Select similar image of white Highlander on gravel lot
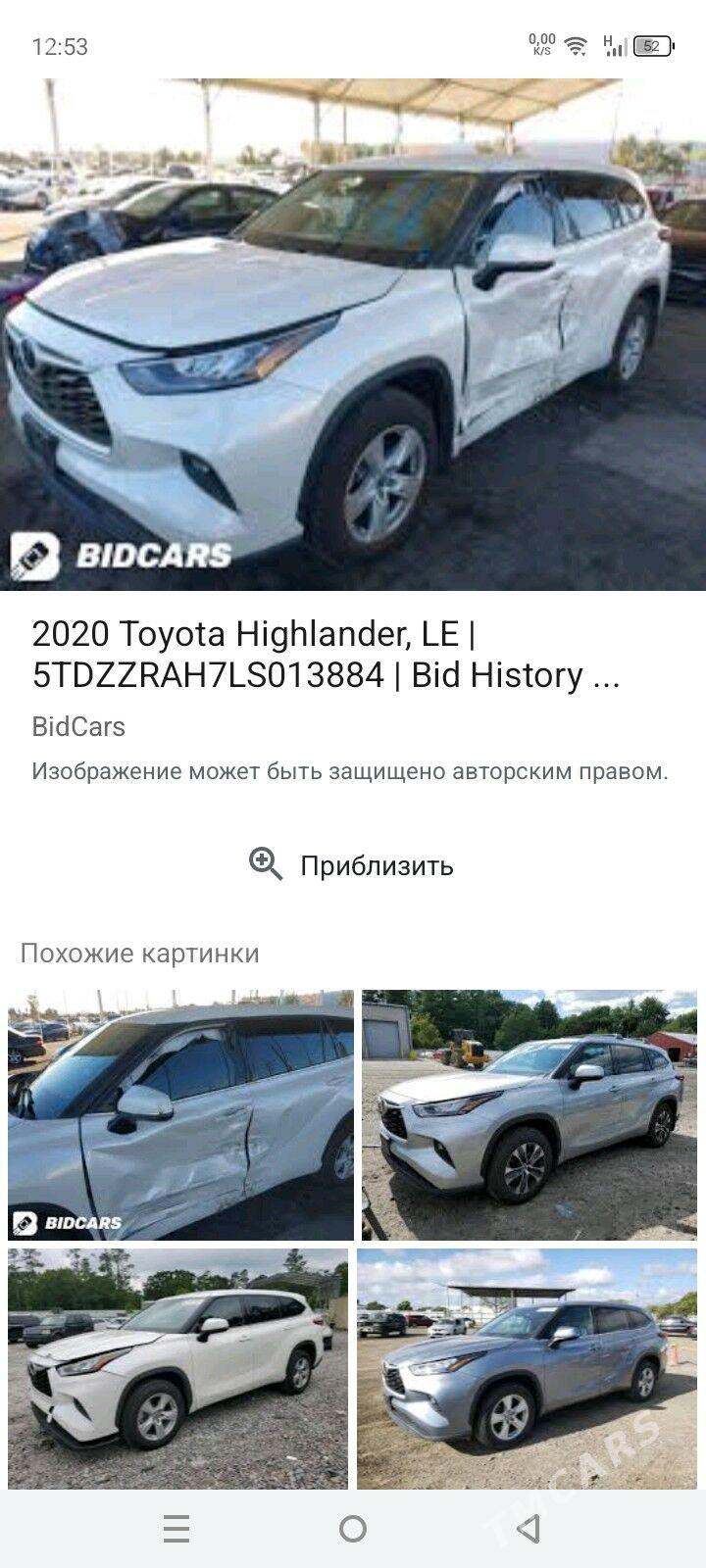Screen dimensions: 706x1568 click(x=177, y=1368)
